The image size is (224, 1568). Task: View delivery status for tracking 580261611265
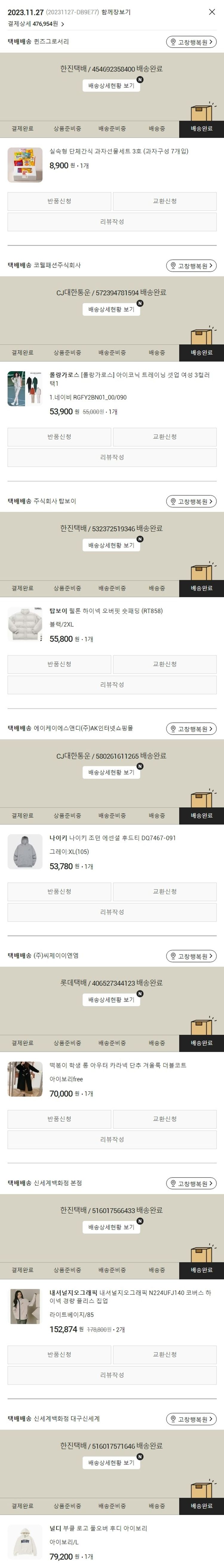[111, 772]
